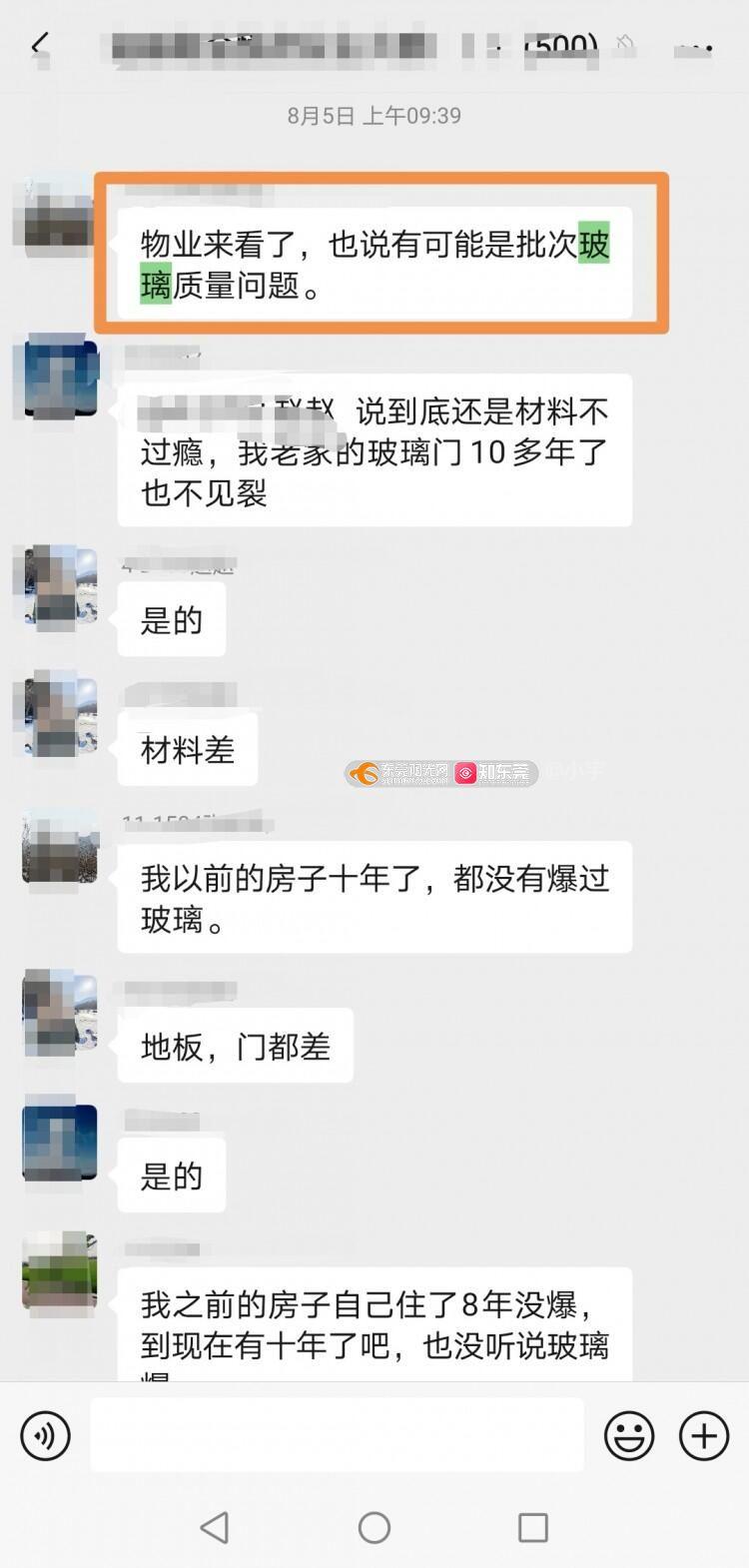Open recent apps from the navigation bar

[x=533, y=1527]
